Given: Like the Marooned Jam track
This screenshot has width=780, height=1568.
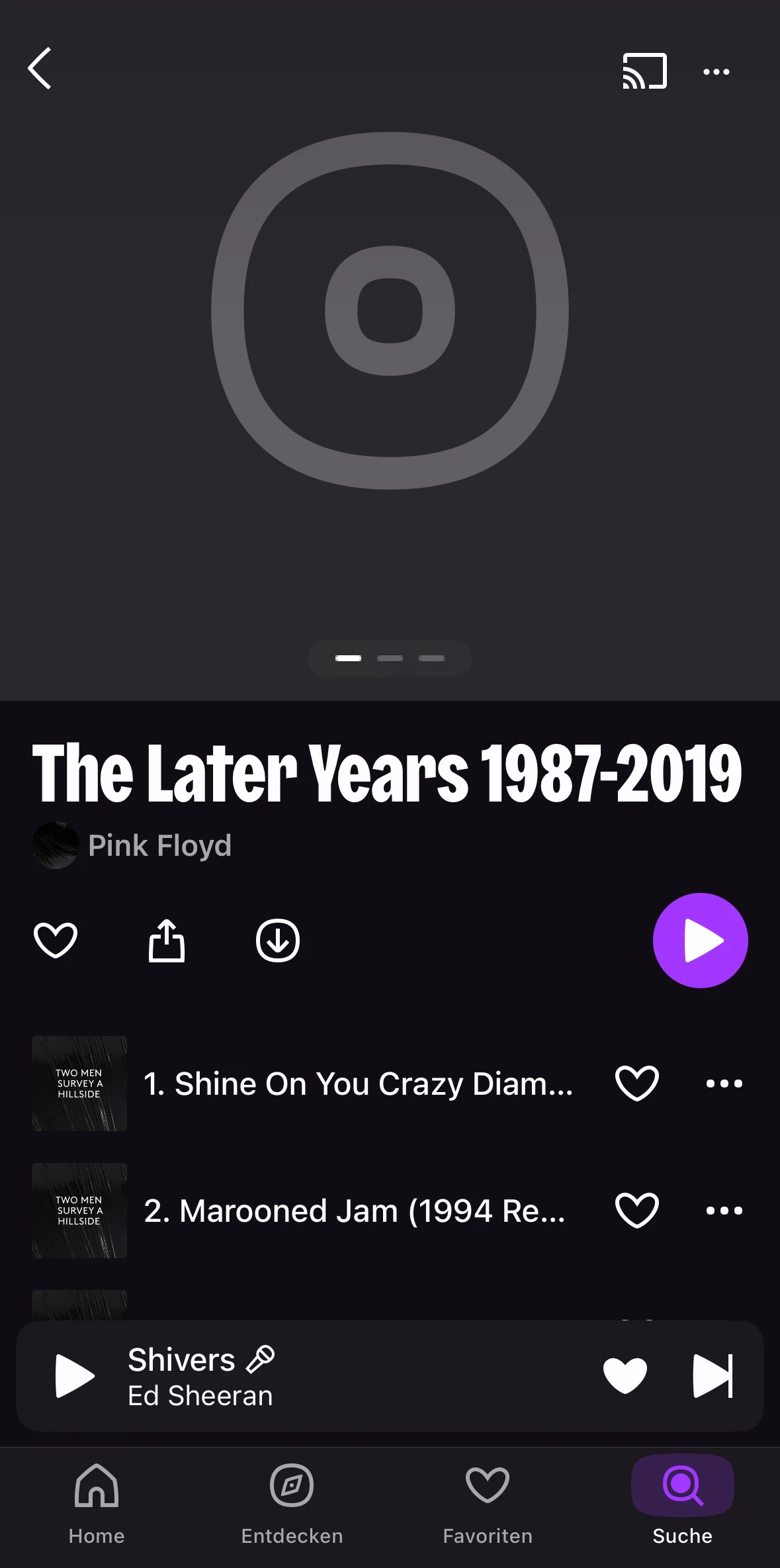Looking at the screenshot, I should [x=636, y=1211].
